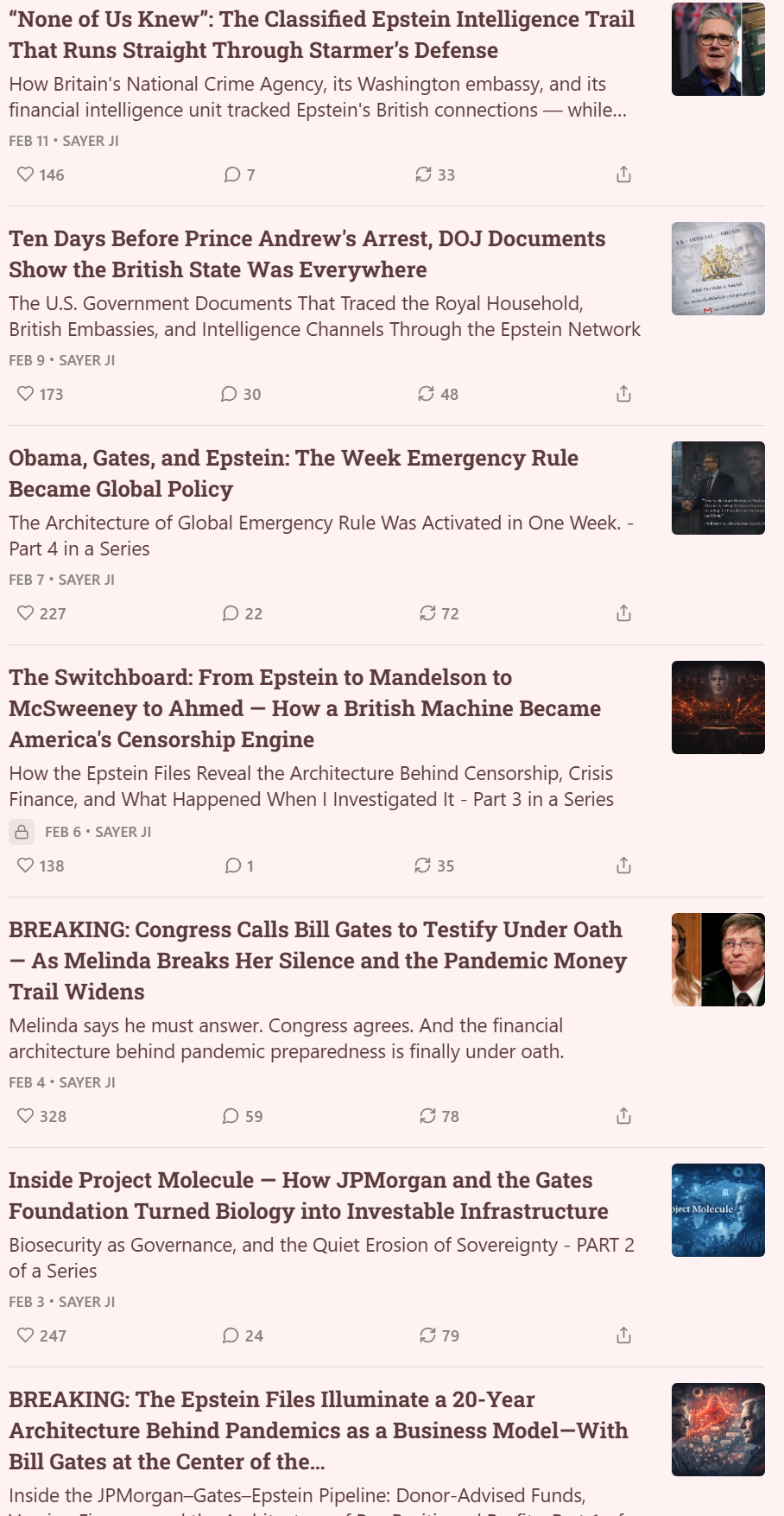The width and height of the screenshot is (784, 1516).
Task: View comments on Congress Calls Bill Gates post
Action: coord(231,1116)
